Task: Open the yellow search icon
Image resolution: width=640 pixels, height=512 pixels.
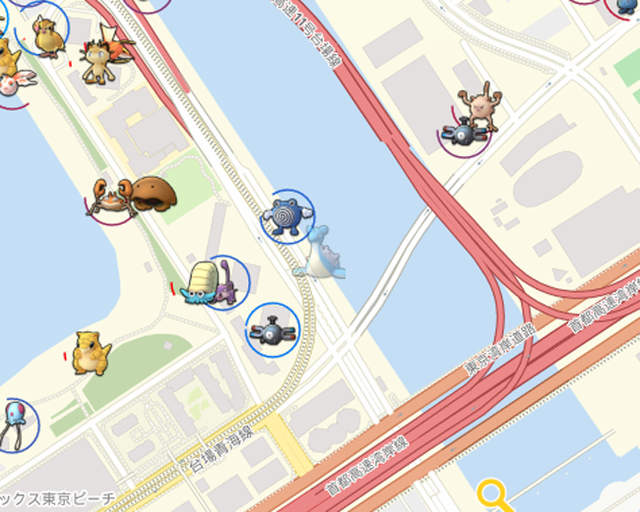Action: [x=492, y=496]
